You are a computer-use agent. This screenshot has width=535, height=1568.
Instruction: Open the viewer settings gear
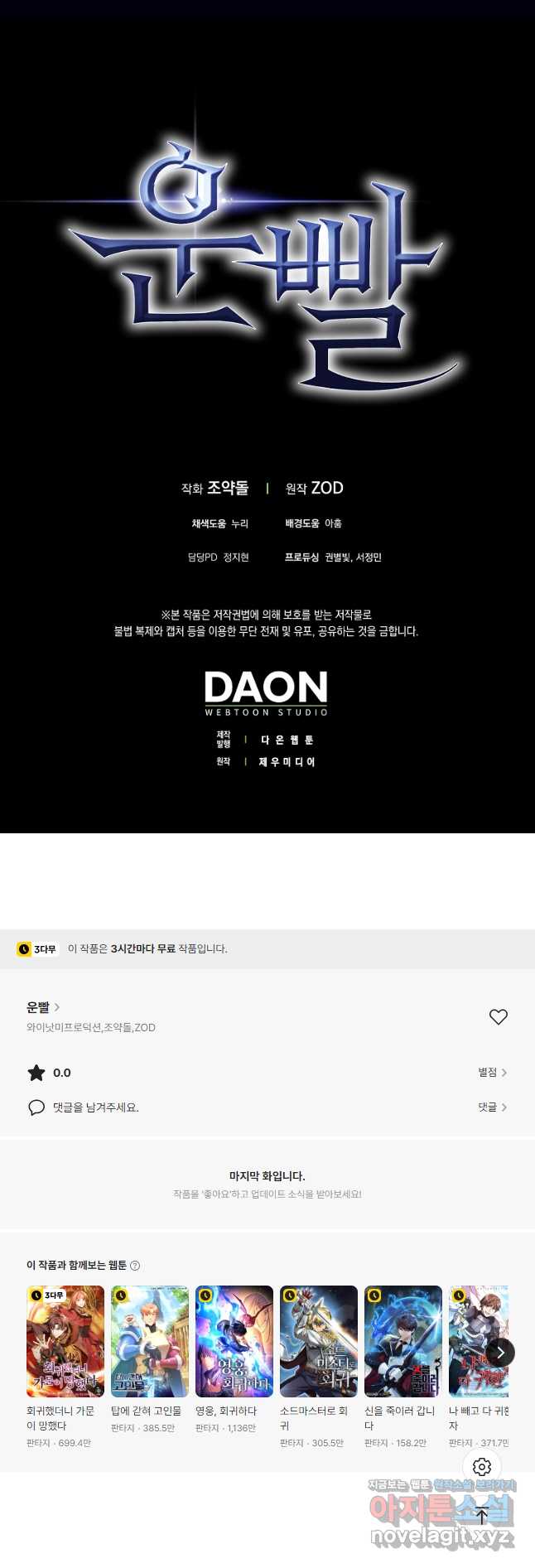click(x=482, y=1467)
